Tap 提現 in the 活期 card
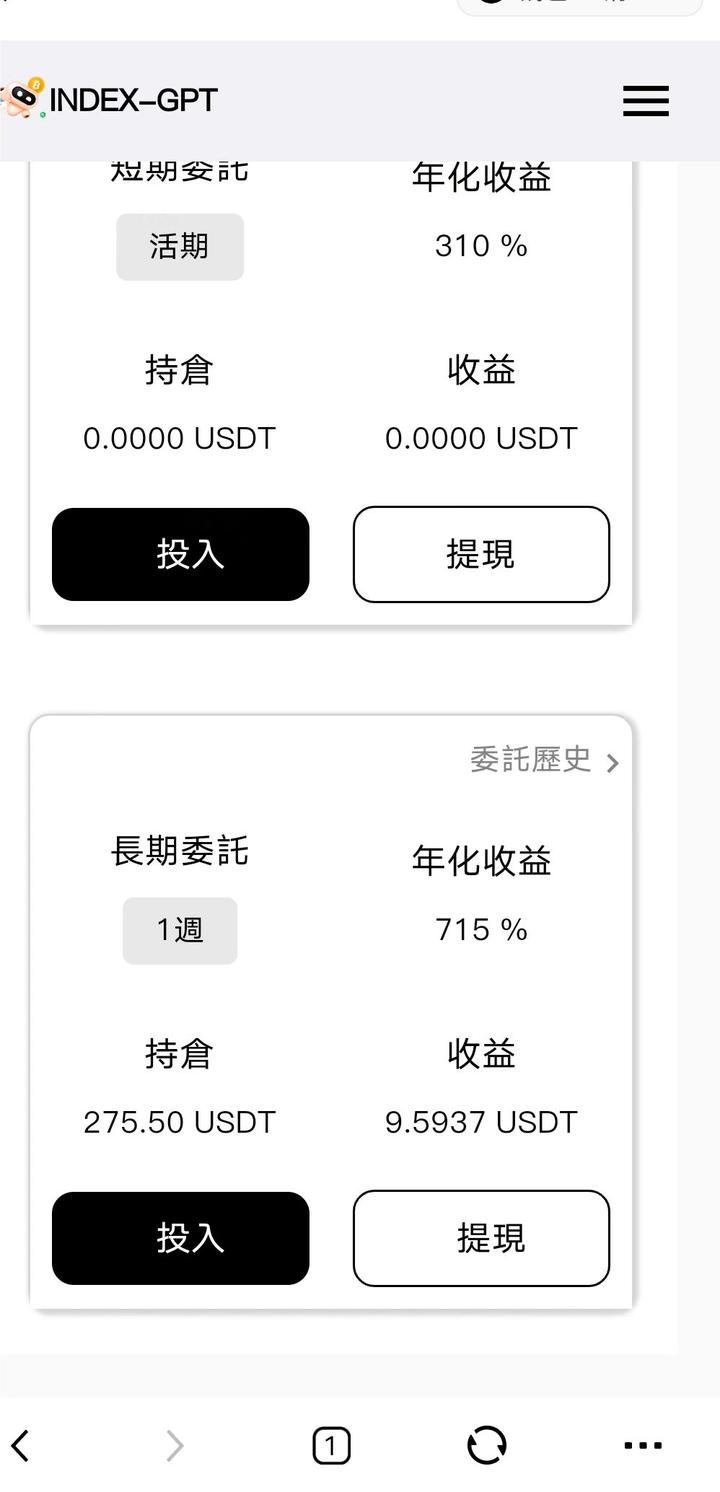Screen dimensions: 720x1492 (481, 554)
